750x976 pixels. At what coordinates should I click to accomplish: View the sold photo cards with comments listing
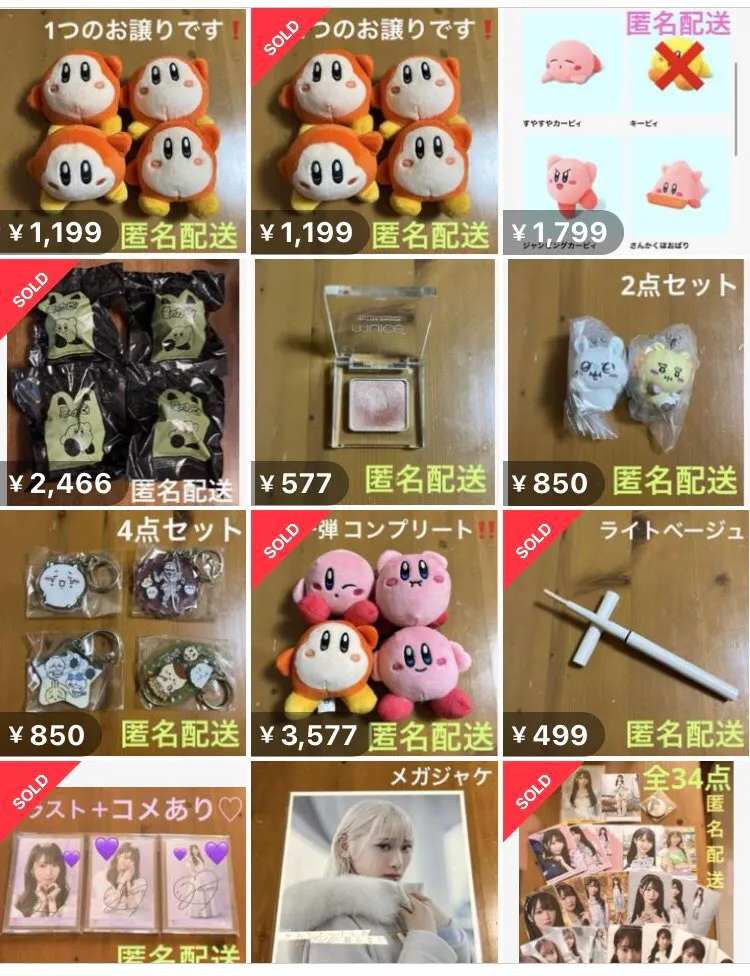(x=125, y=870)
